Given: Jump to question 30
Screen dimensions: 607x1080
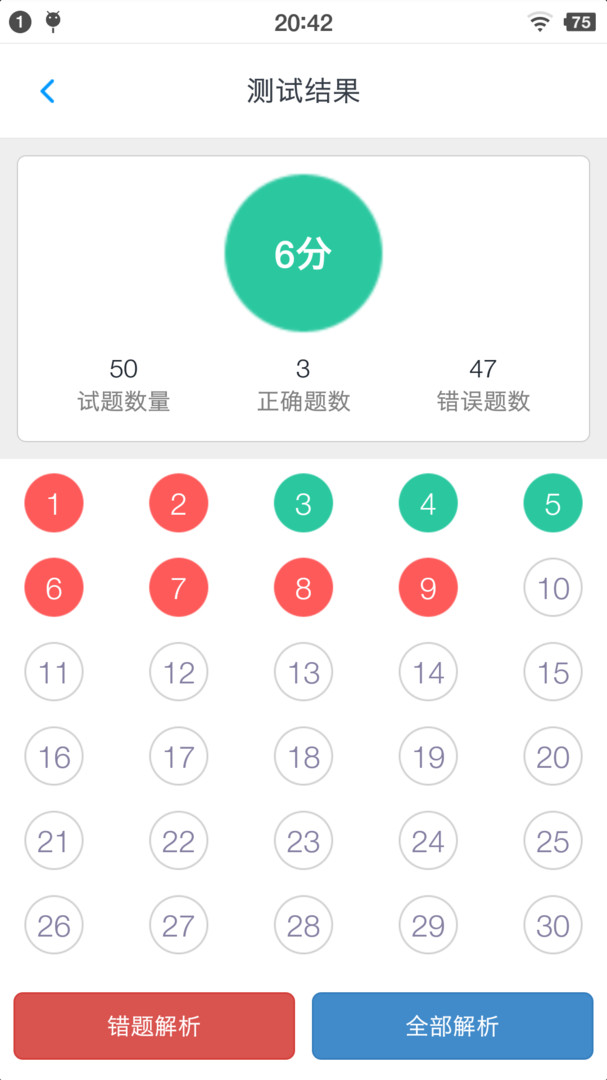Looking at the screenshot, I should click(x=552, y=926).
